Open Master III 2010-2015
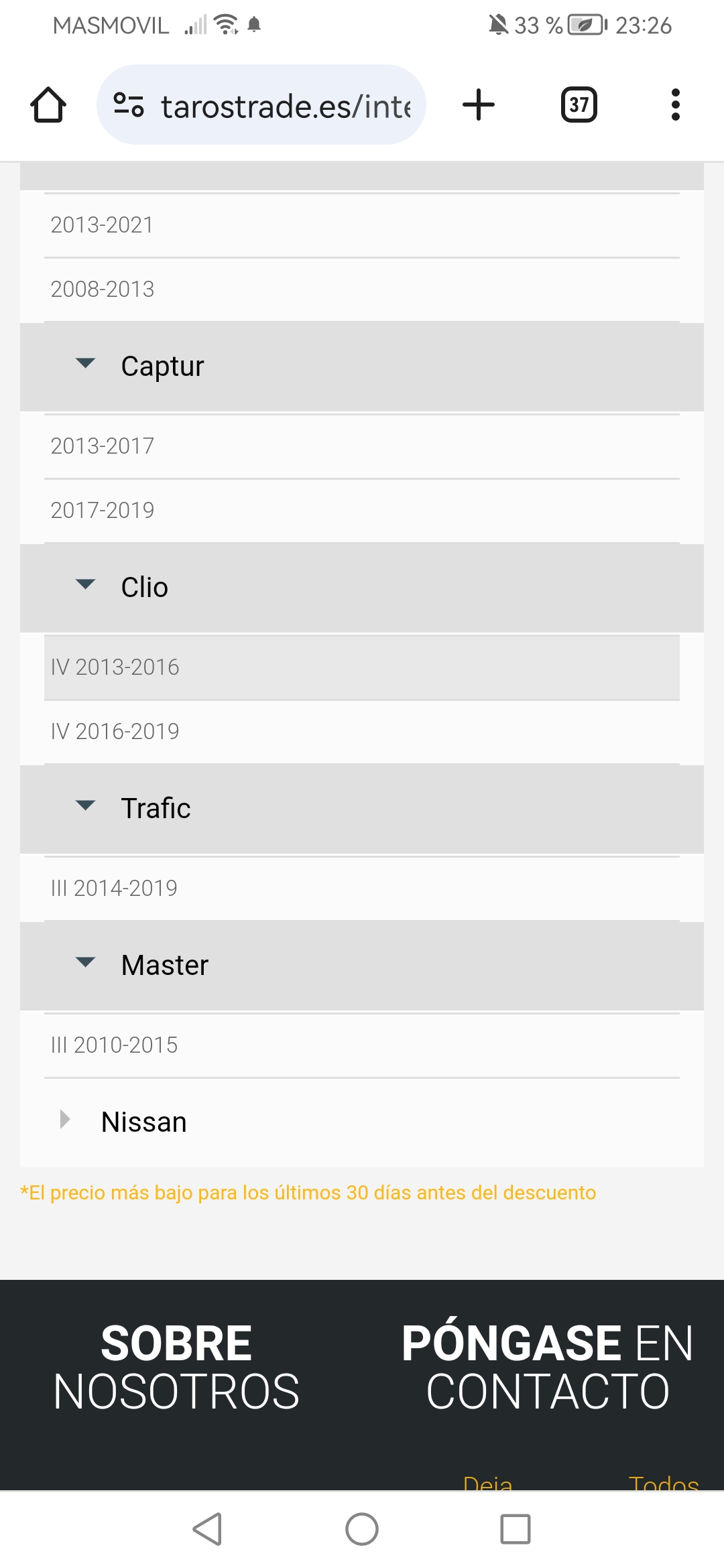 tap(114, 1045)
